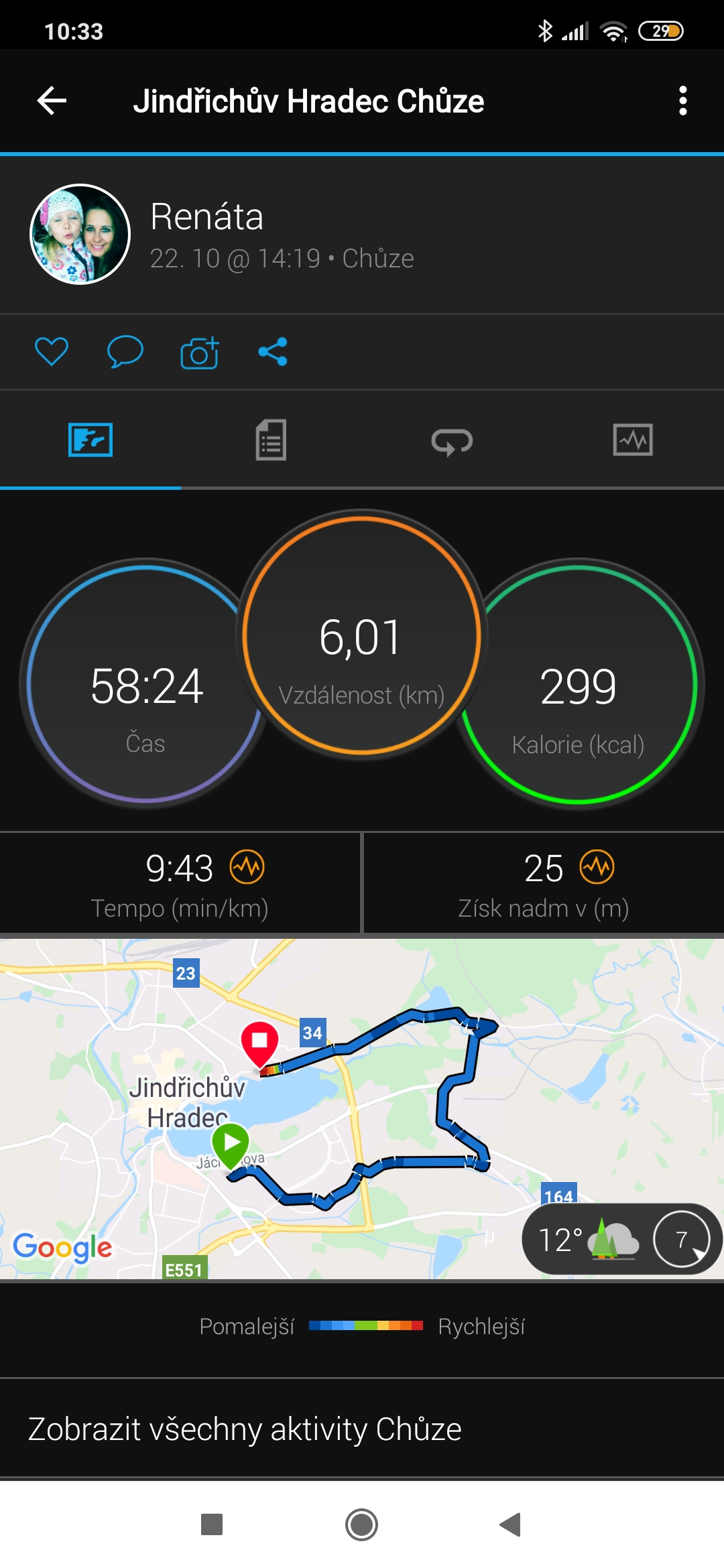
Task: Open the three-dot overflow menu
Action: (682, 101)
